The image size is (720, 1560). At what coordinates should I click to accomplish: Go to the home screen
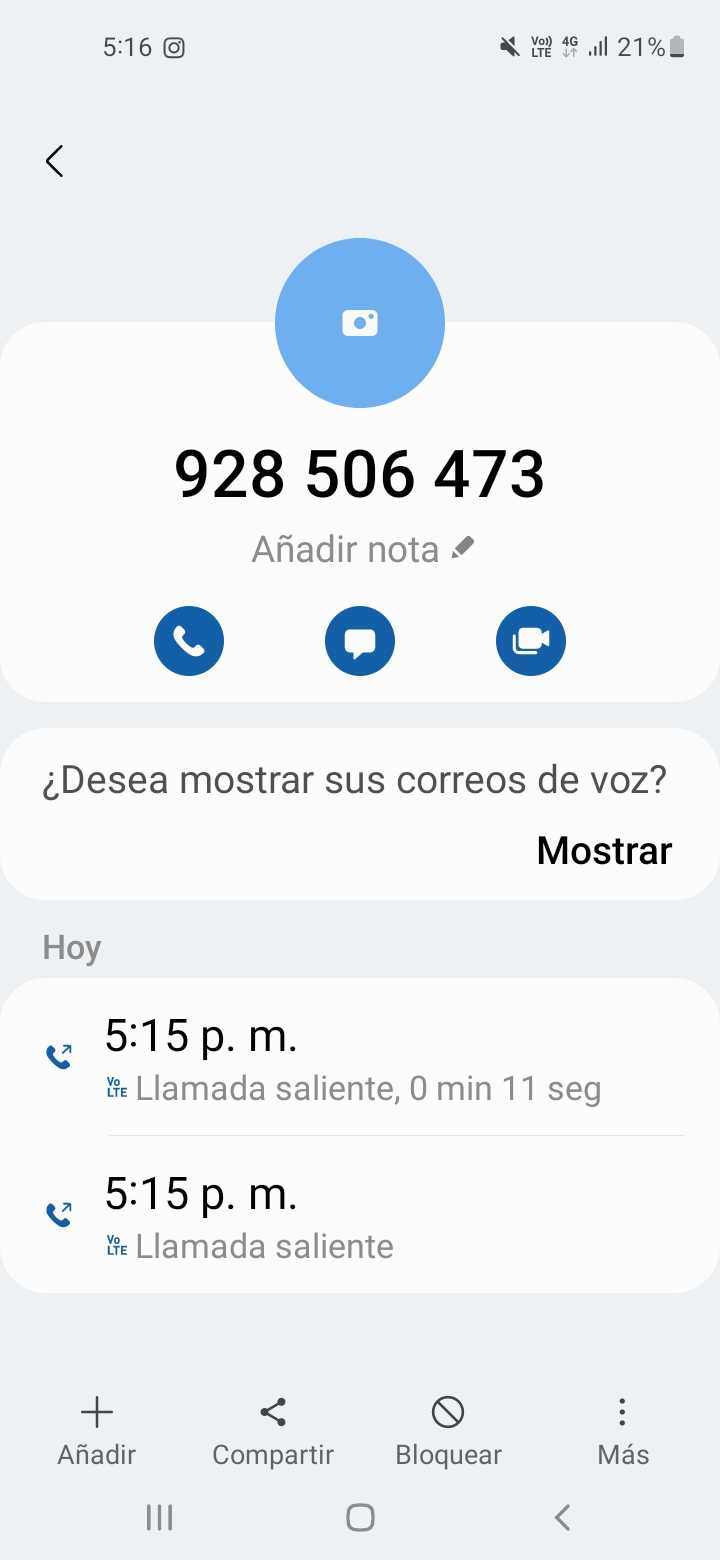[x=360, y=1517]
